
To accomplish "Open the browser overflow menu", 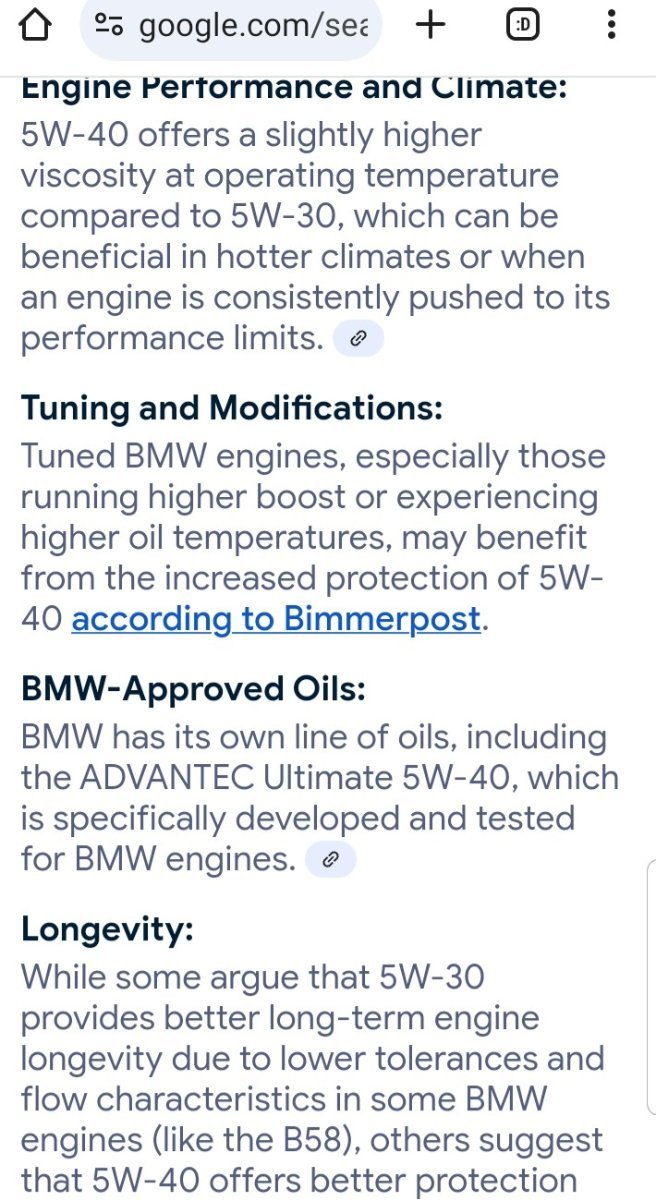I will (611, 26).
